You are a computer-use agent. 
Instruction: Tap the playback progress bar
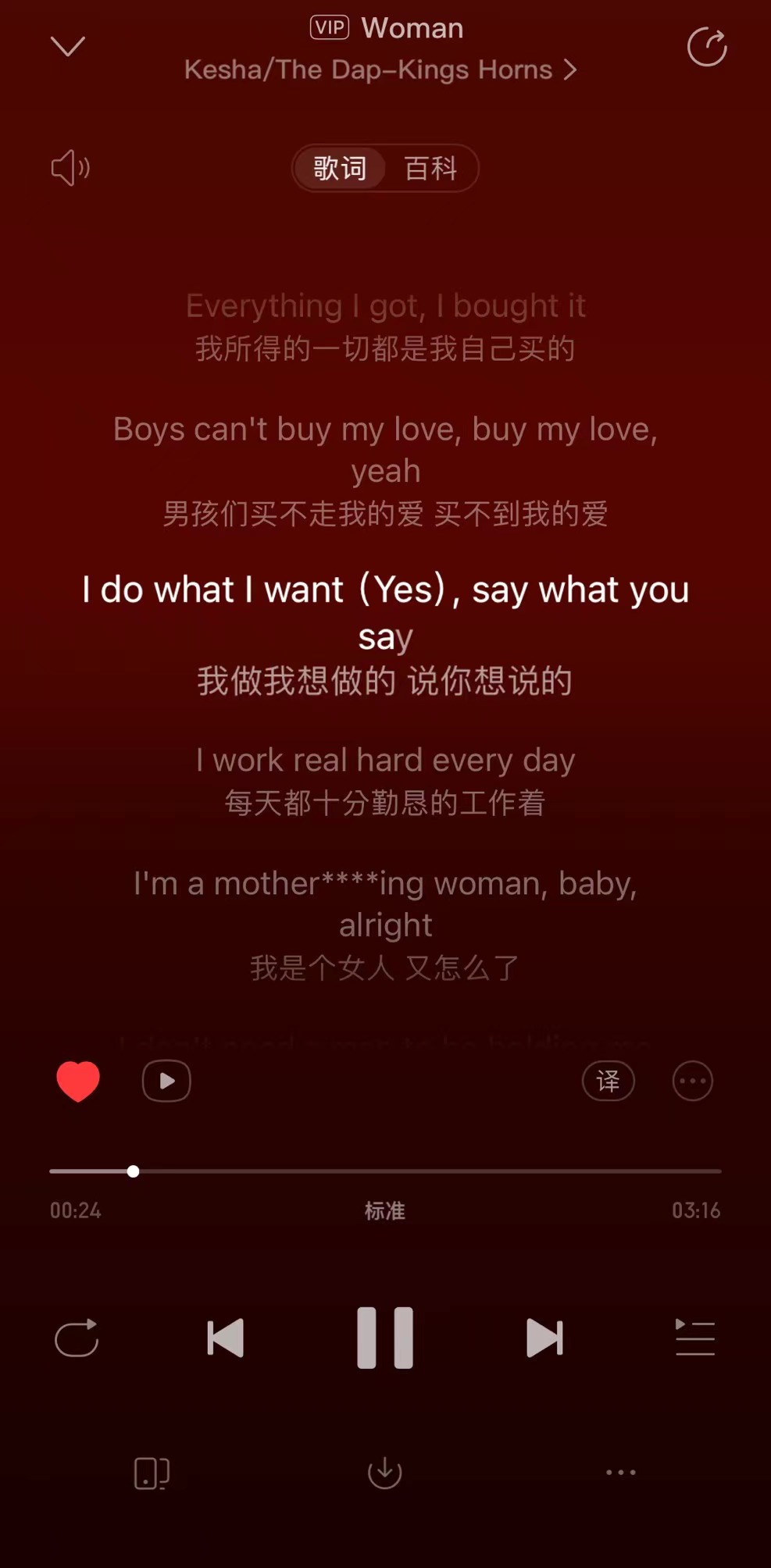tap(385, 1171)
